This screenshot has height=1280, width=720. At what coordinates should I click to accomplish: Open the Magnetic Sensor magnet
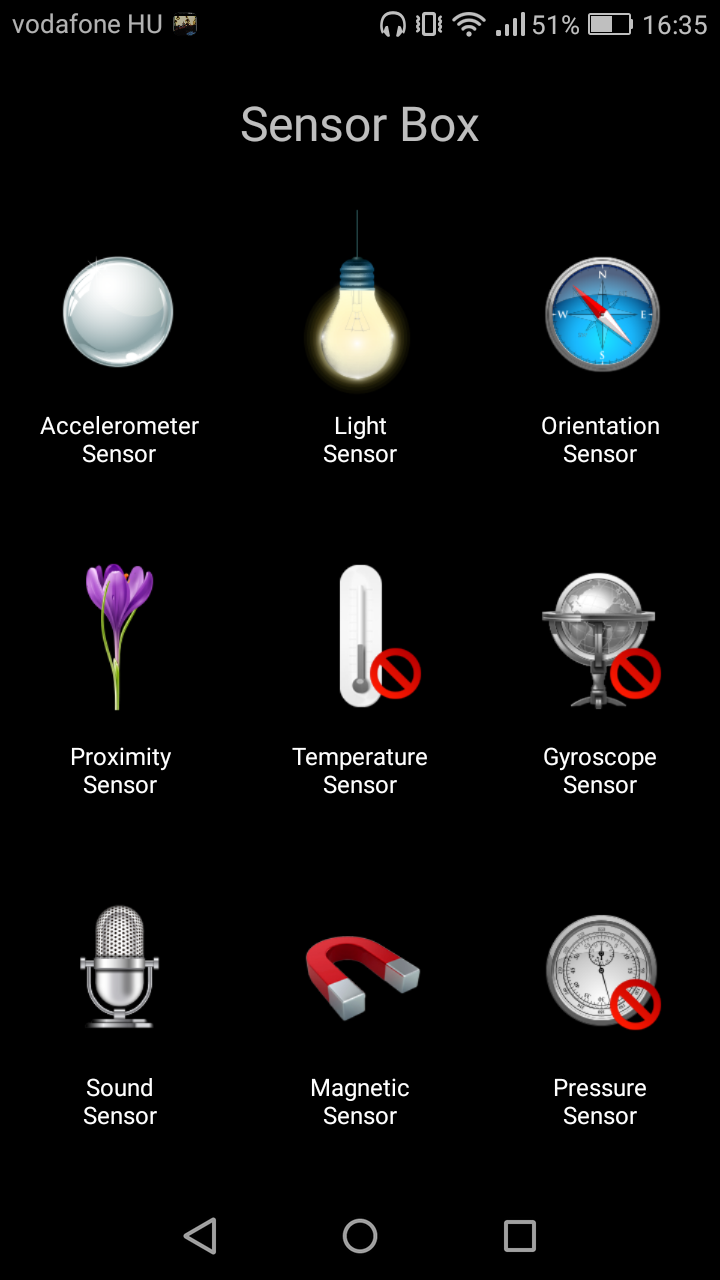361,977
